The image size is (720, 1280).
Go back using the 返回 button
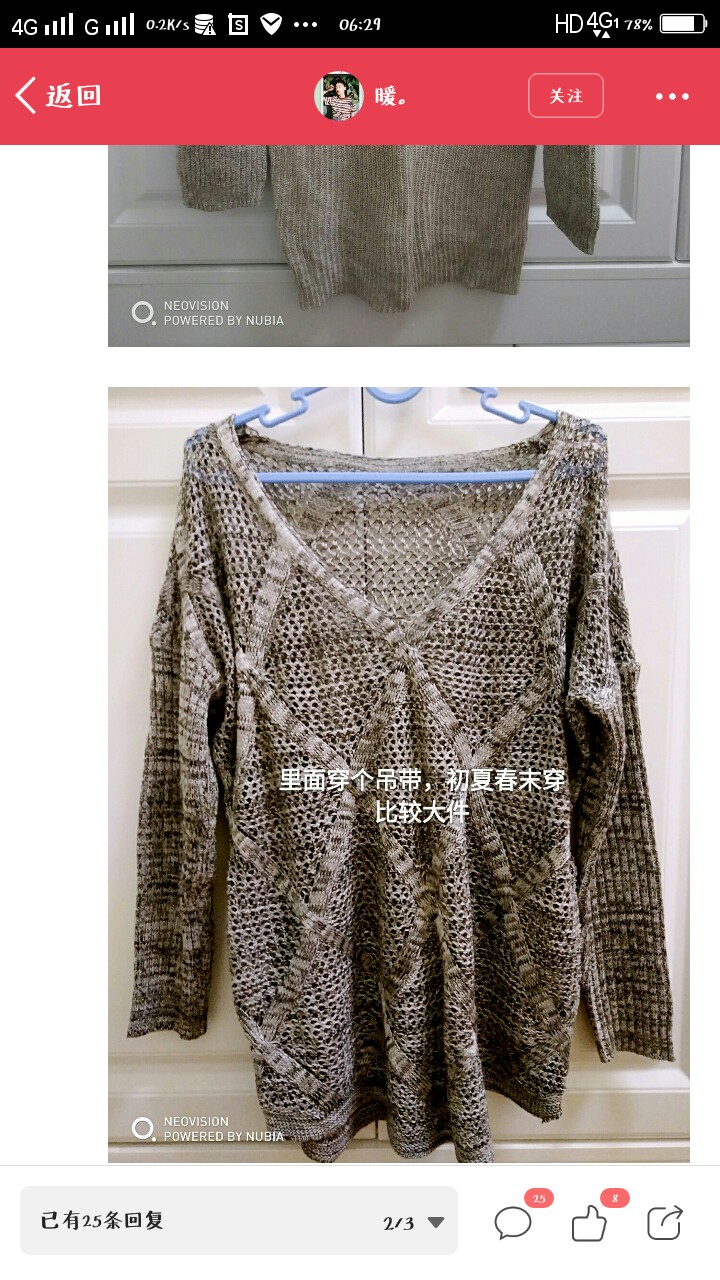[58, 96]
